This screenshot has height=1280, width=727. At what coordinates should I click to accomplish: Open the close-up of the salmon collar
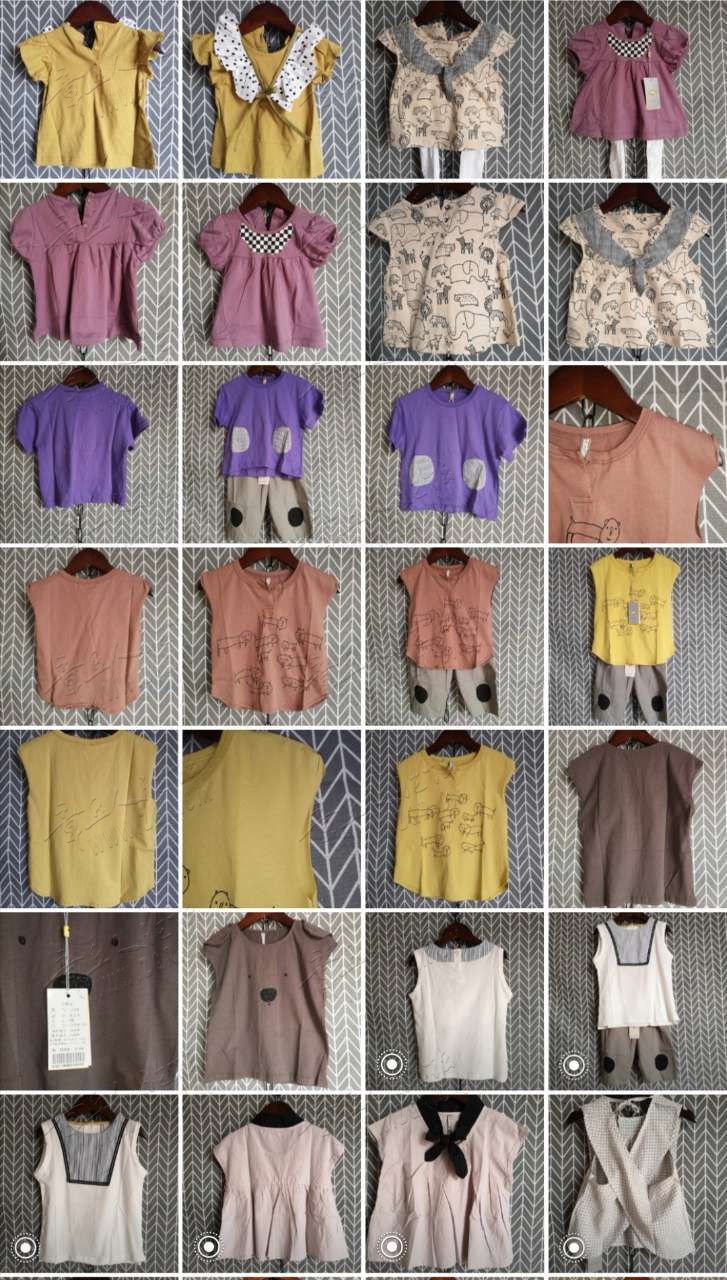point(637,453)
